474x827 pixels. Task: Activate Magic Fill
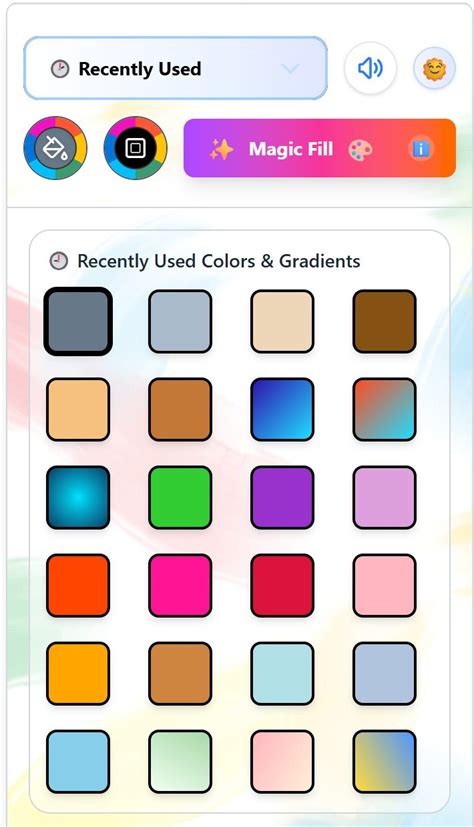pyautogui.click(x=320, y=148)
